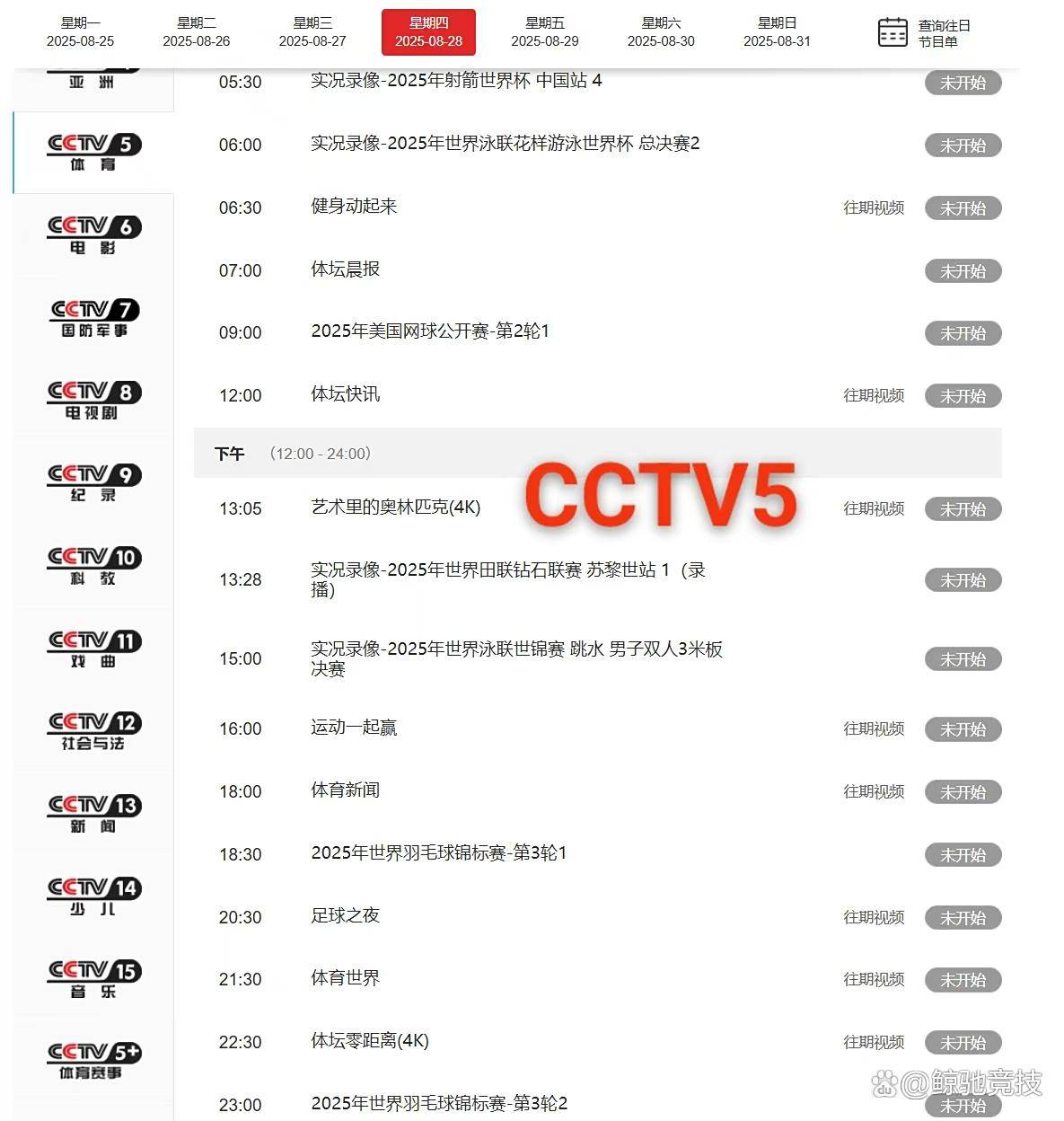Tap 未开始 for 2025年美国网球公开赛-第2轮1
The image size is (1064, 1121).
963,333
